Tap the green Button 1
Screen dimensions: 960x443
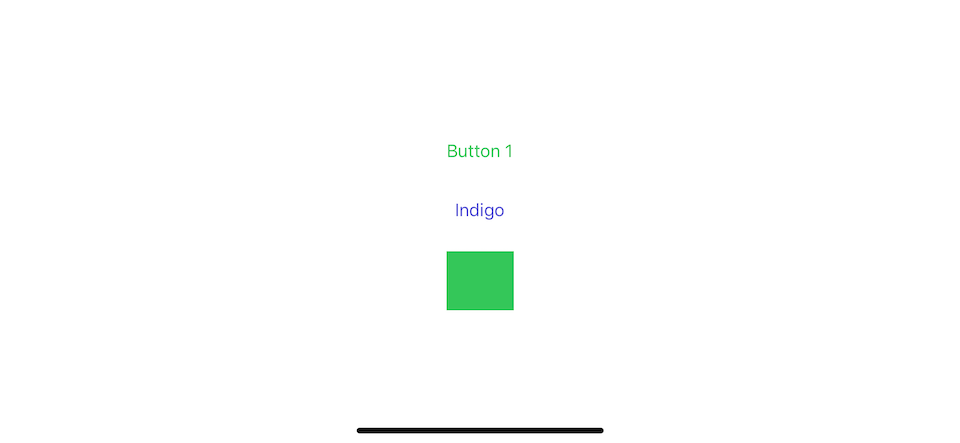click(479, 151)
